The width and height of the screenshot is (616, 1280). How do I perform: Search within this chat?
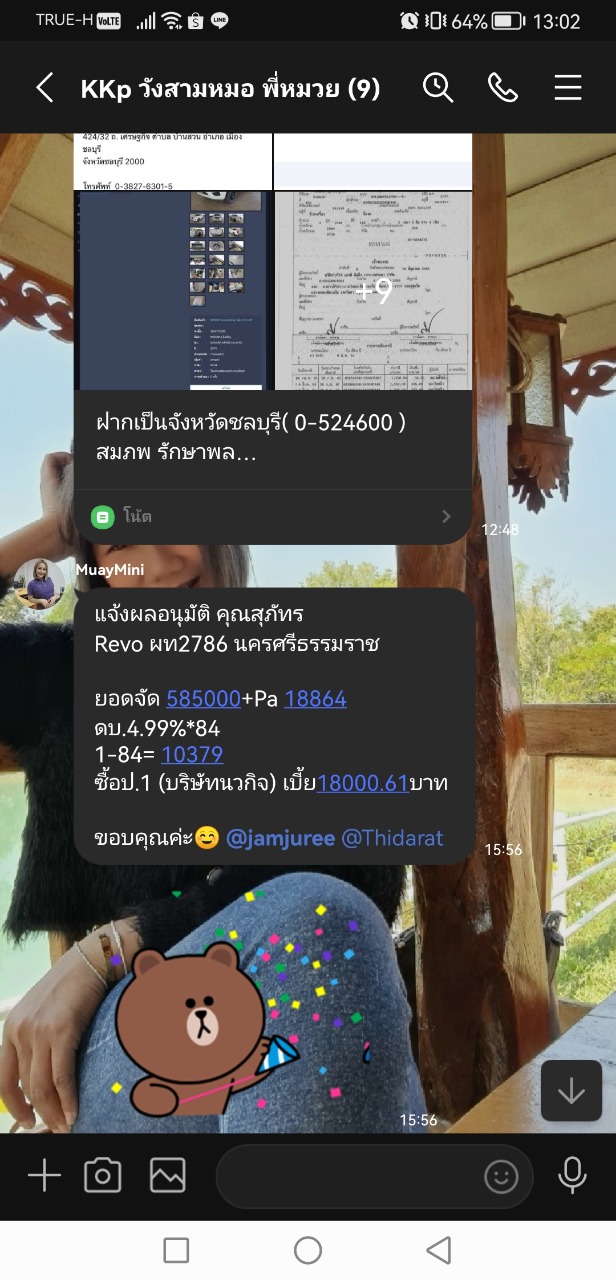point(438,88)
